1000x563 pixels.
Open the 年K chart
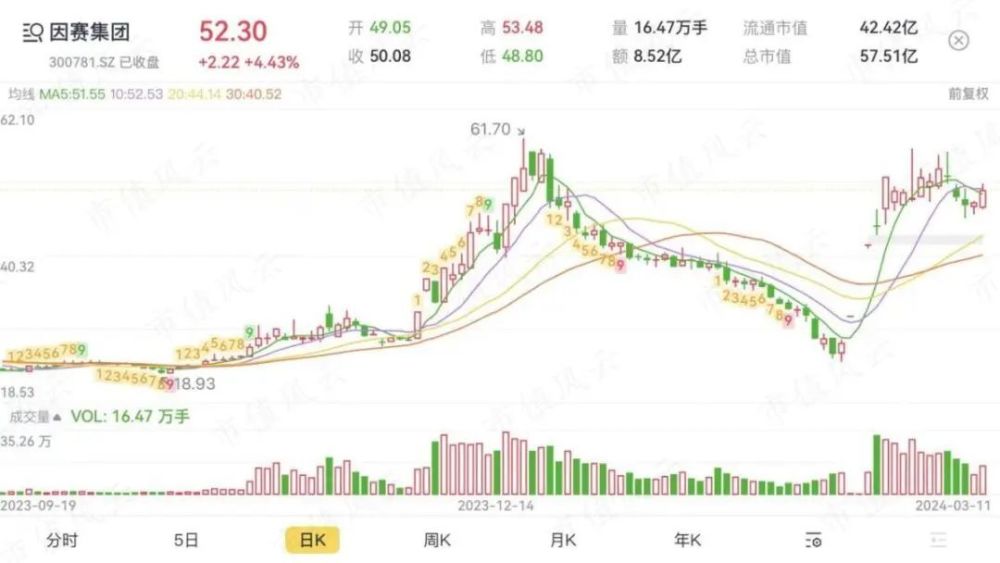[x=688, y=540]
